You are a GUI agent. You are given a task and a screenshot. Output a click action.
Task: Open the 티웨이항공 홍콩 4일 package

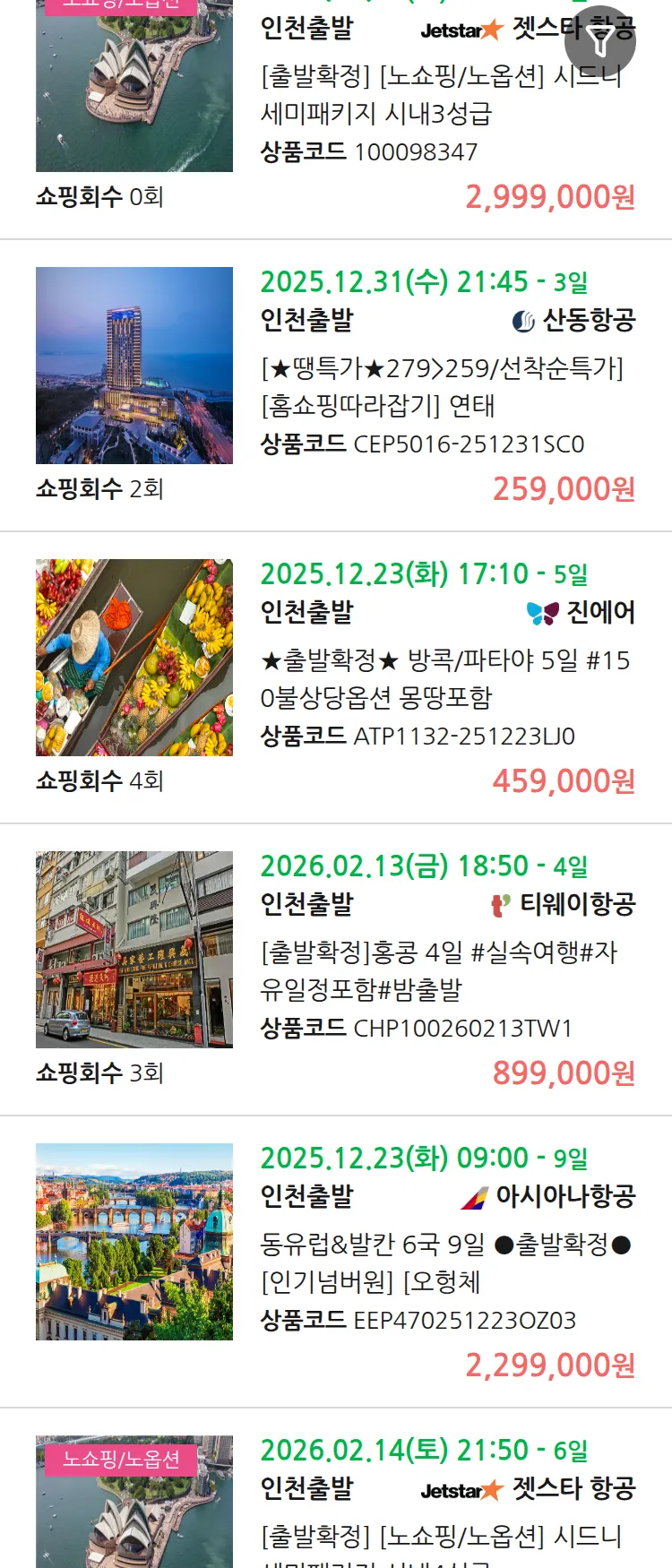(438, 970)
